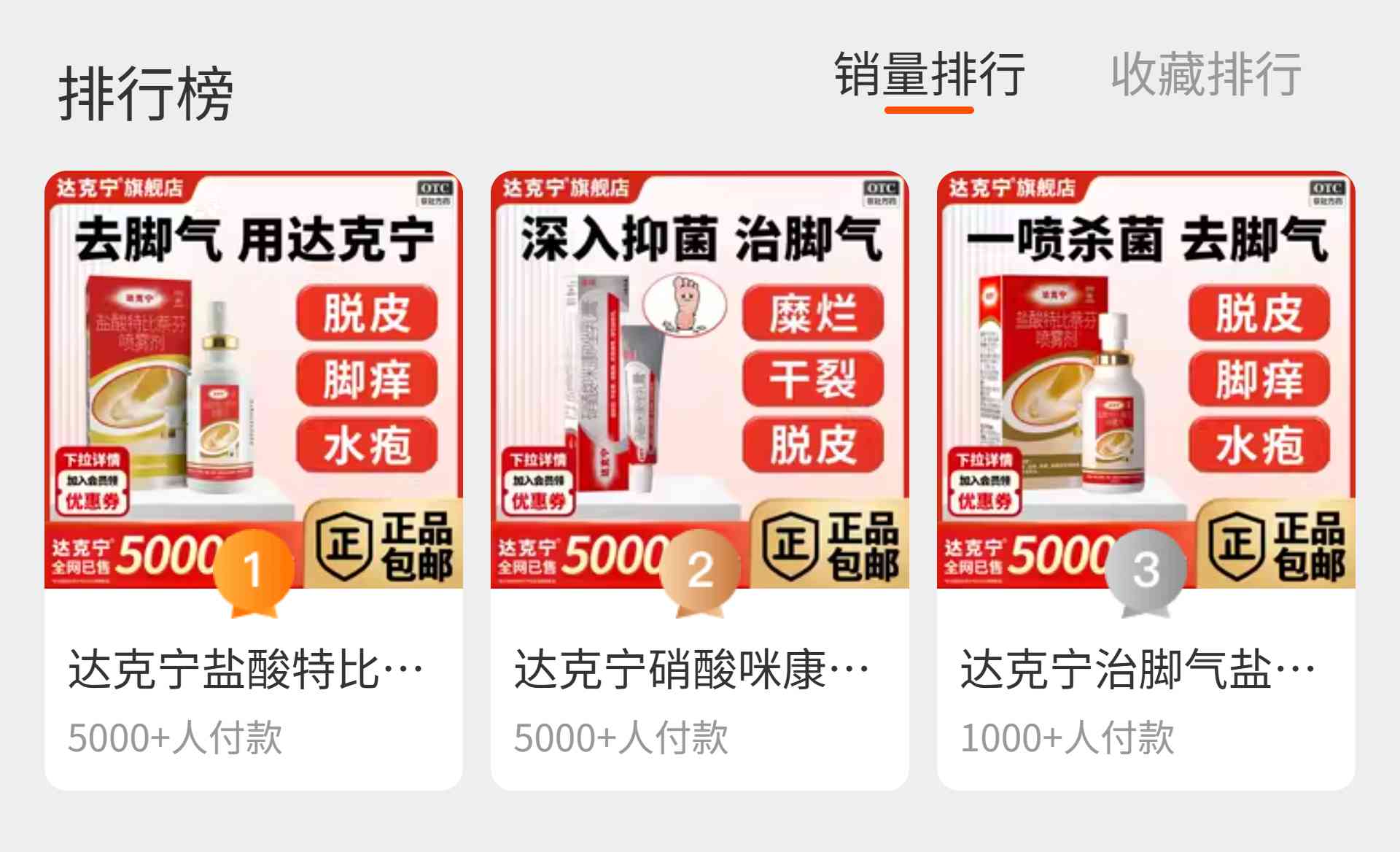Open the rank 2 product 达克宁硝酸咪康…
This screenshot has width=1400, height=852.
[699, 480]
